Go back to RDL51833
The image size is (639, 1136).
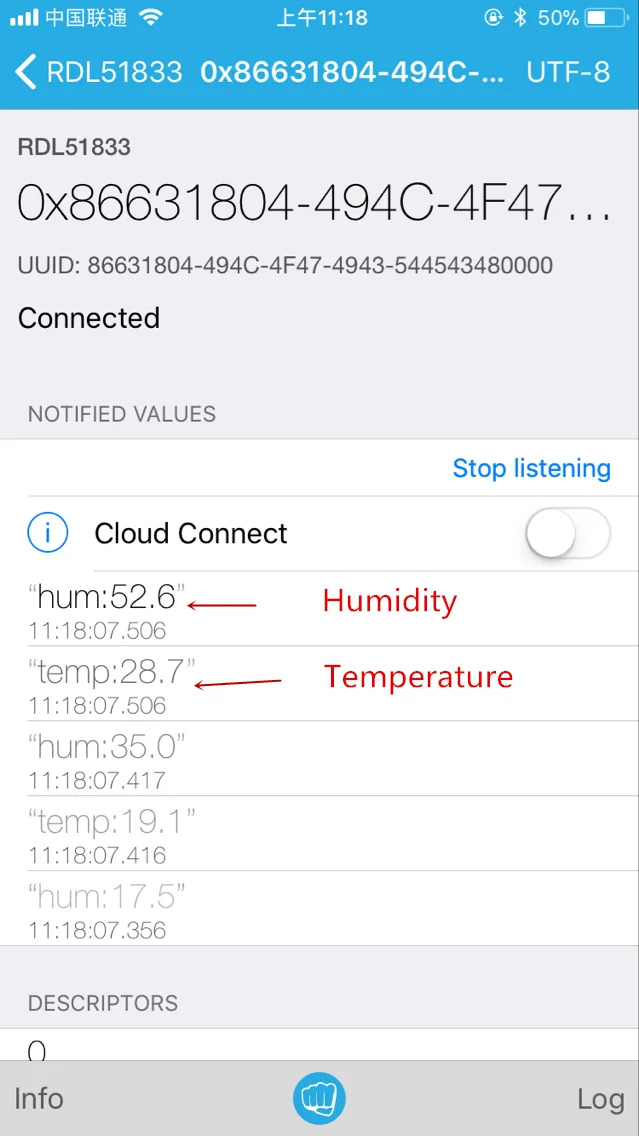coord(98,72)
